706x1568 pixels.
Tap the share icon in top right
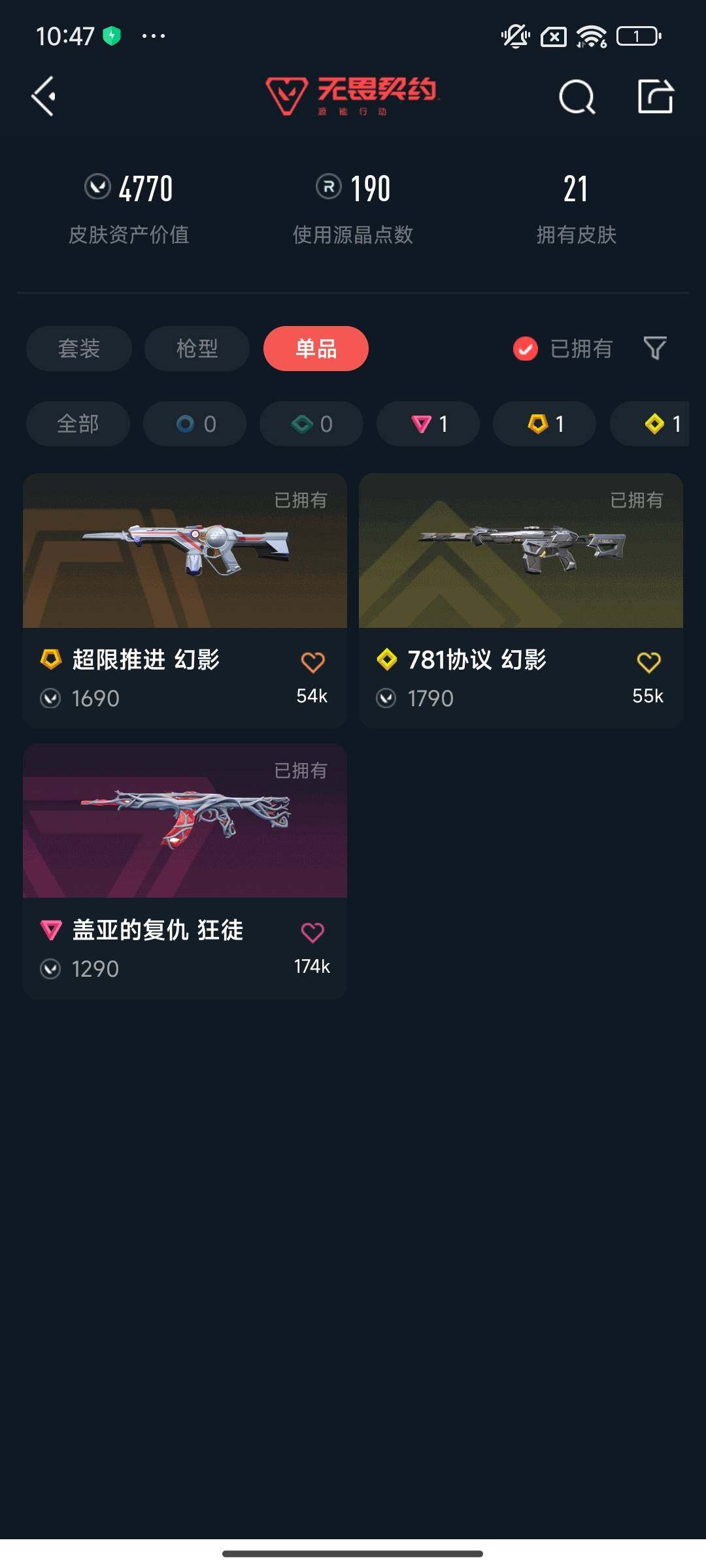[x=657, y=98]
